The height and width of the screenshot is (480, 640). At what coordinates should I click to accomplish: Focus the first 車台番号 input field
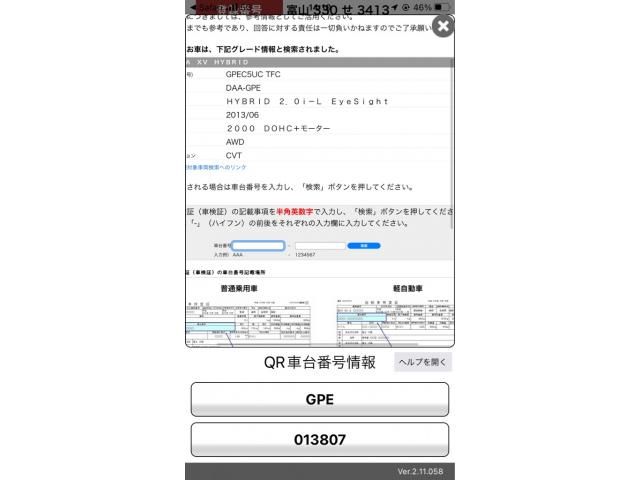click(x=259, y=245)
